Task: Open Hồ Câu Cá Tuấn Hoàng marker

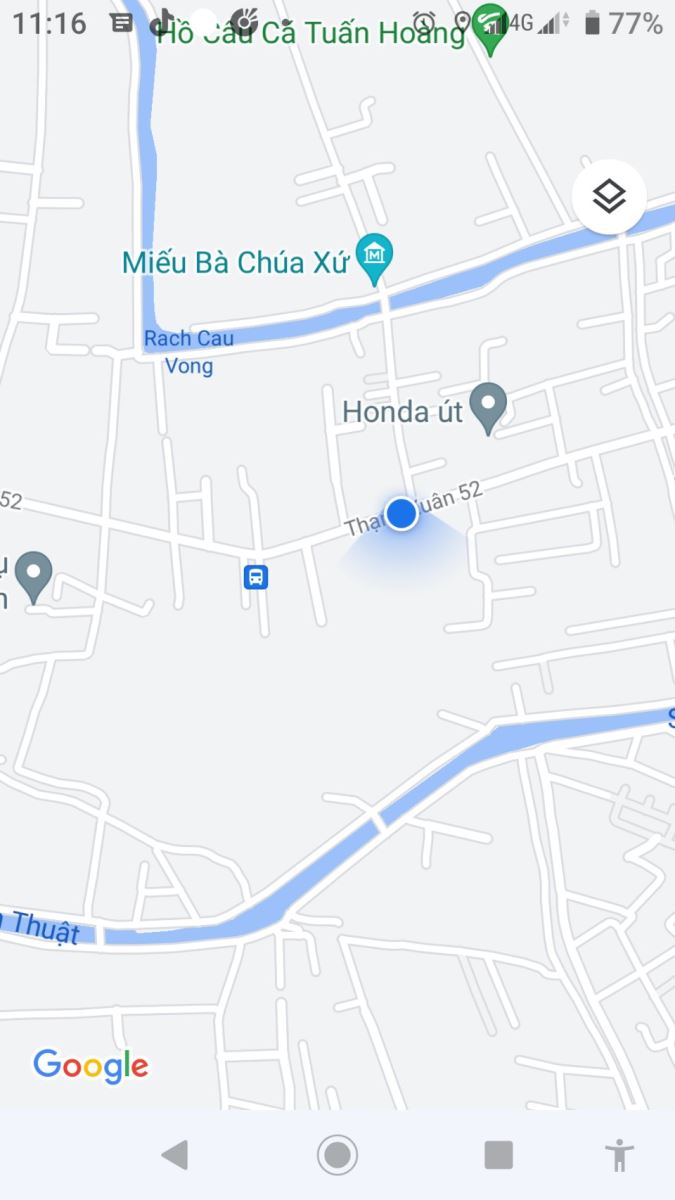Action: click(x=489, y=30)
